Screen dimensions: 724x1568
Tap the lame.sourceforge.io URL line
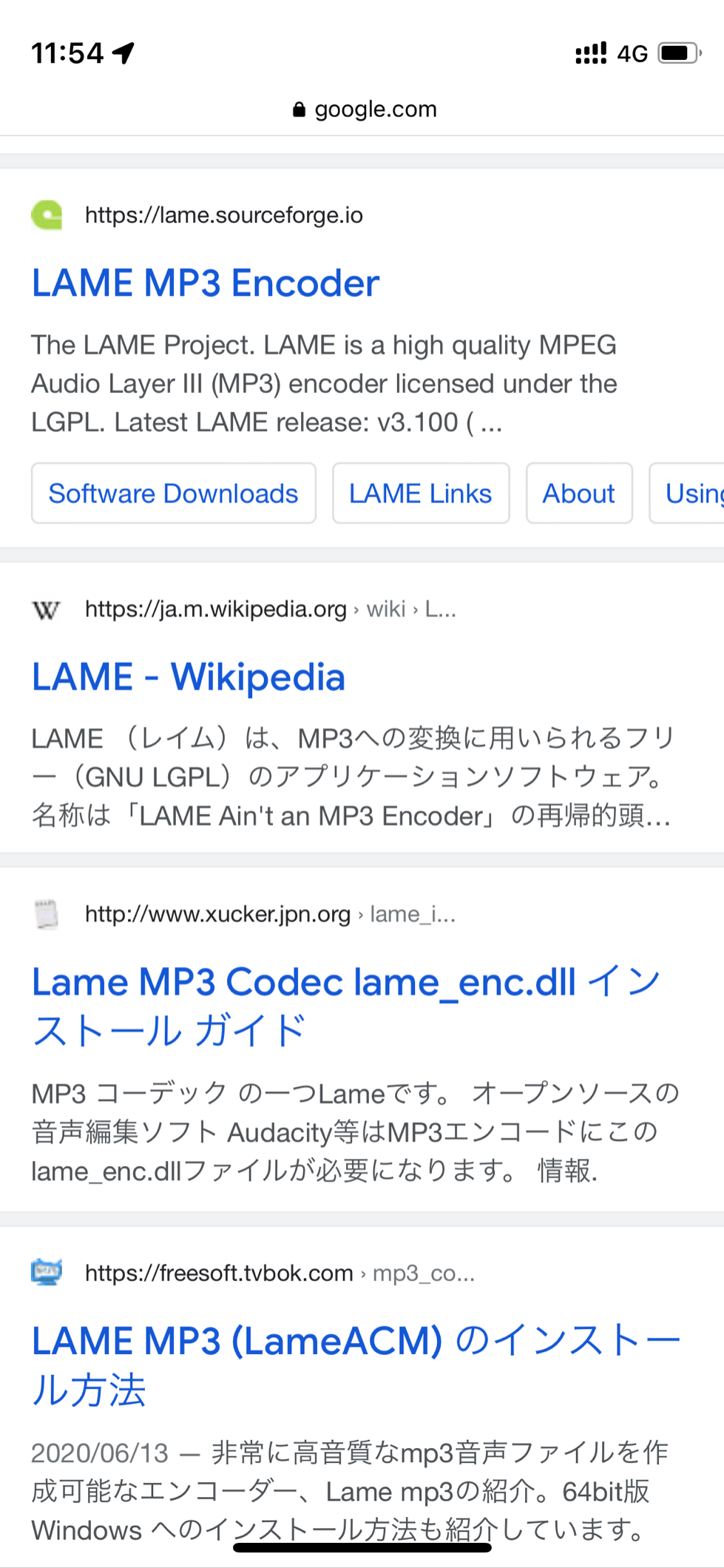click(223, 215)
